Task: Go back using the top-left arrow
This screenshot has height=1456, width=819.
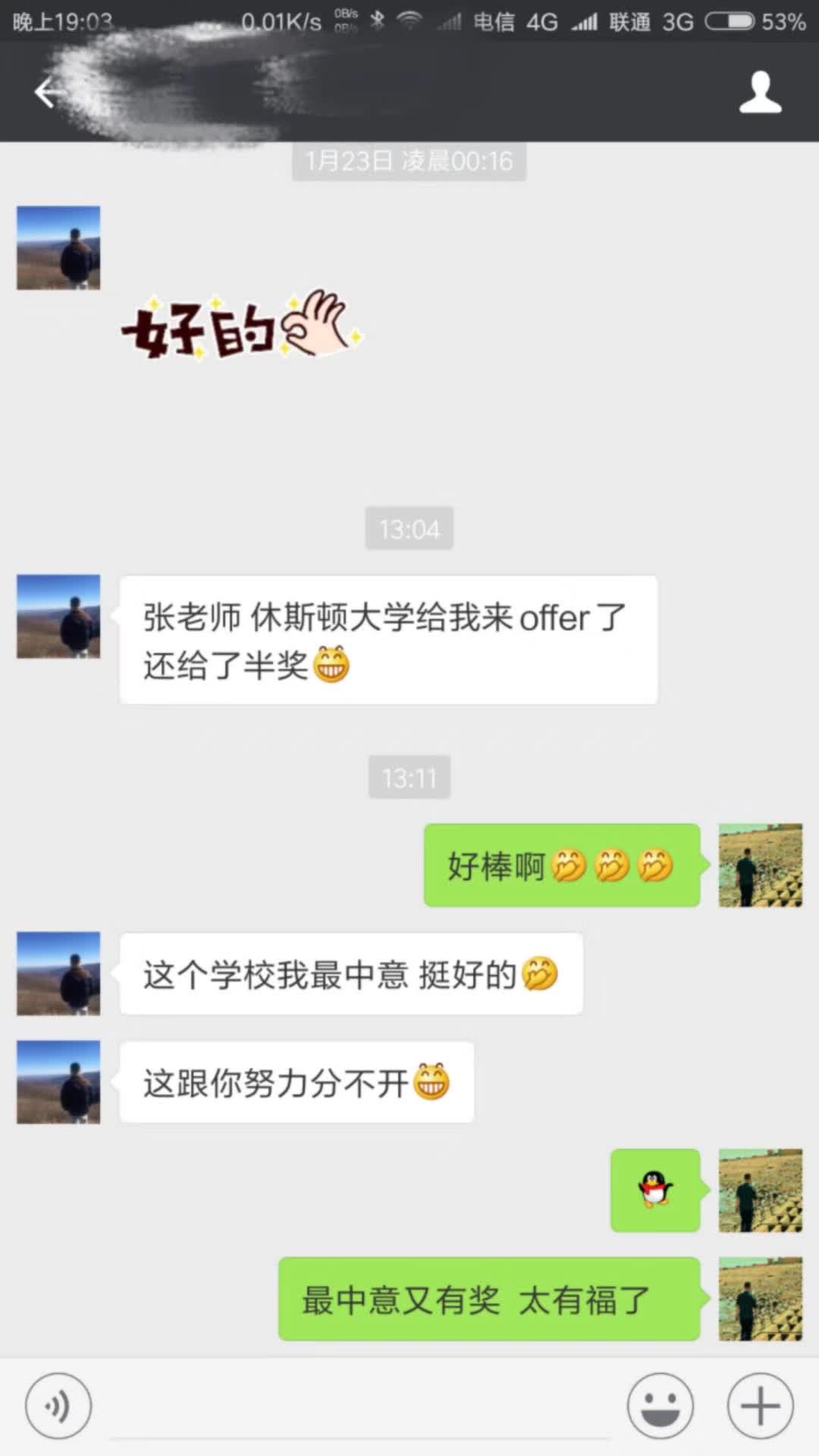Action: click(x=47, y=93)
